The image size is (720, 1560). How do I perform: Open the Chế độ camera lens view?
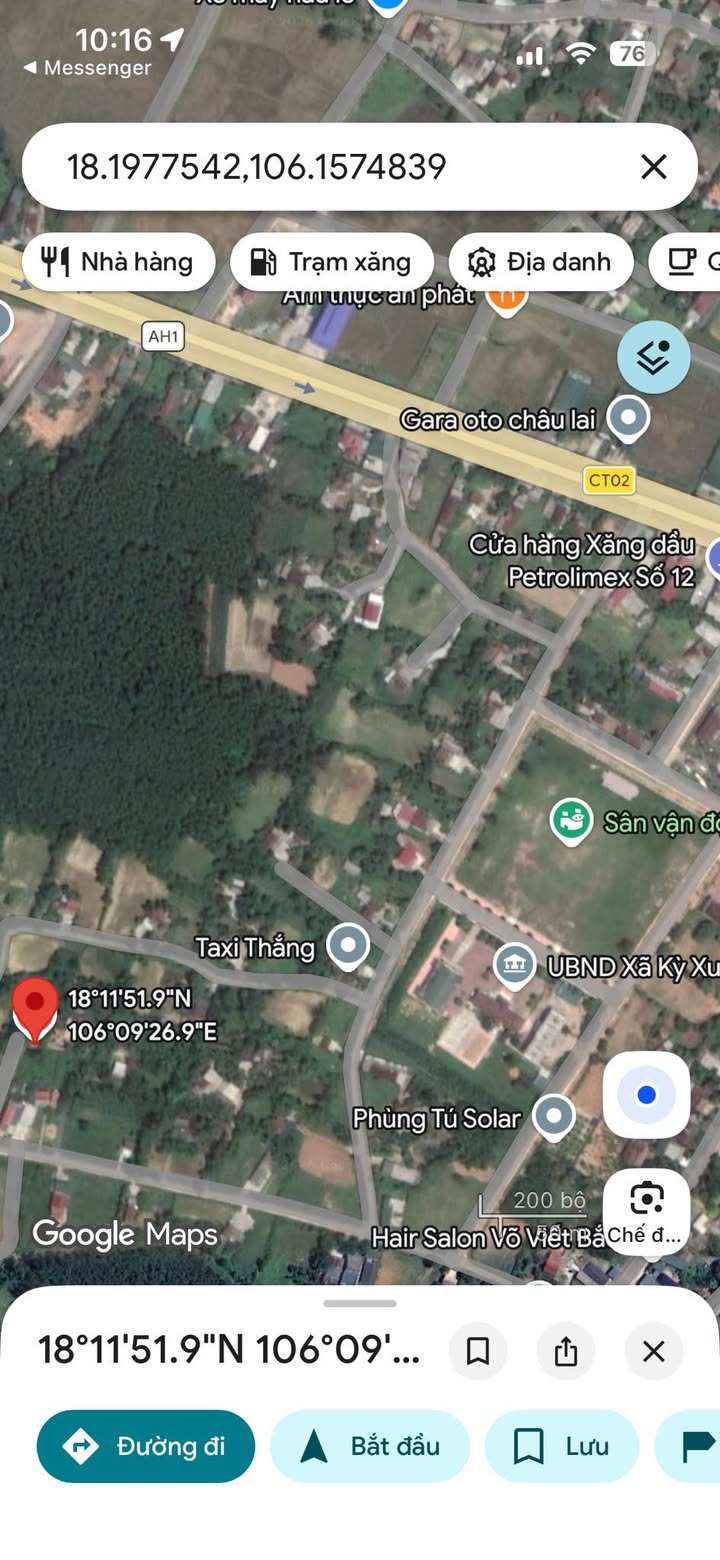click(646, 1211)
